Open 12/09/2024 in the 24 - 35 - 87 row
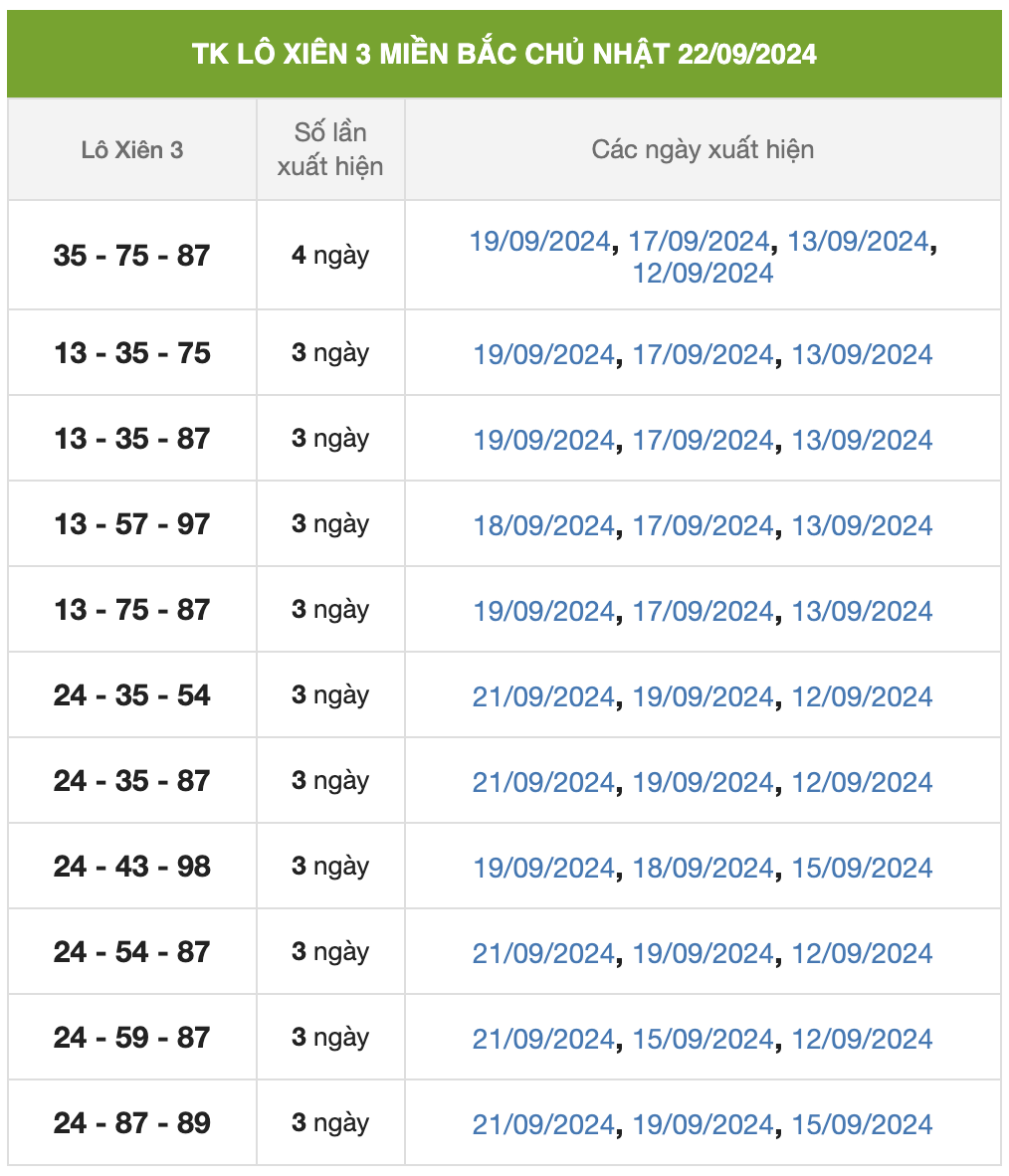The height and width of the screenshot is (1176, 1009). point(862,782)
